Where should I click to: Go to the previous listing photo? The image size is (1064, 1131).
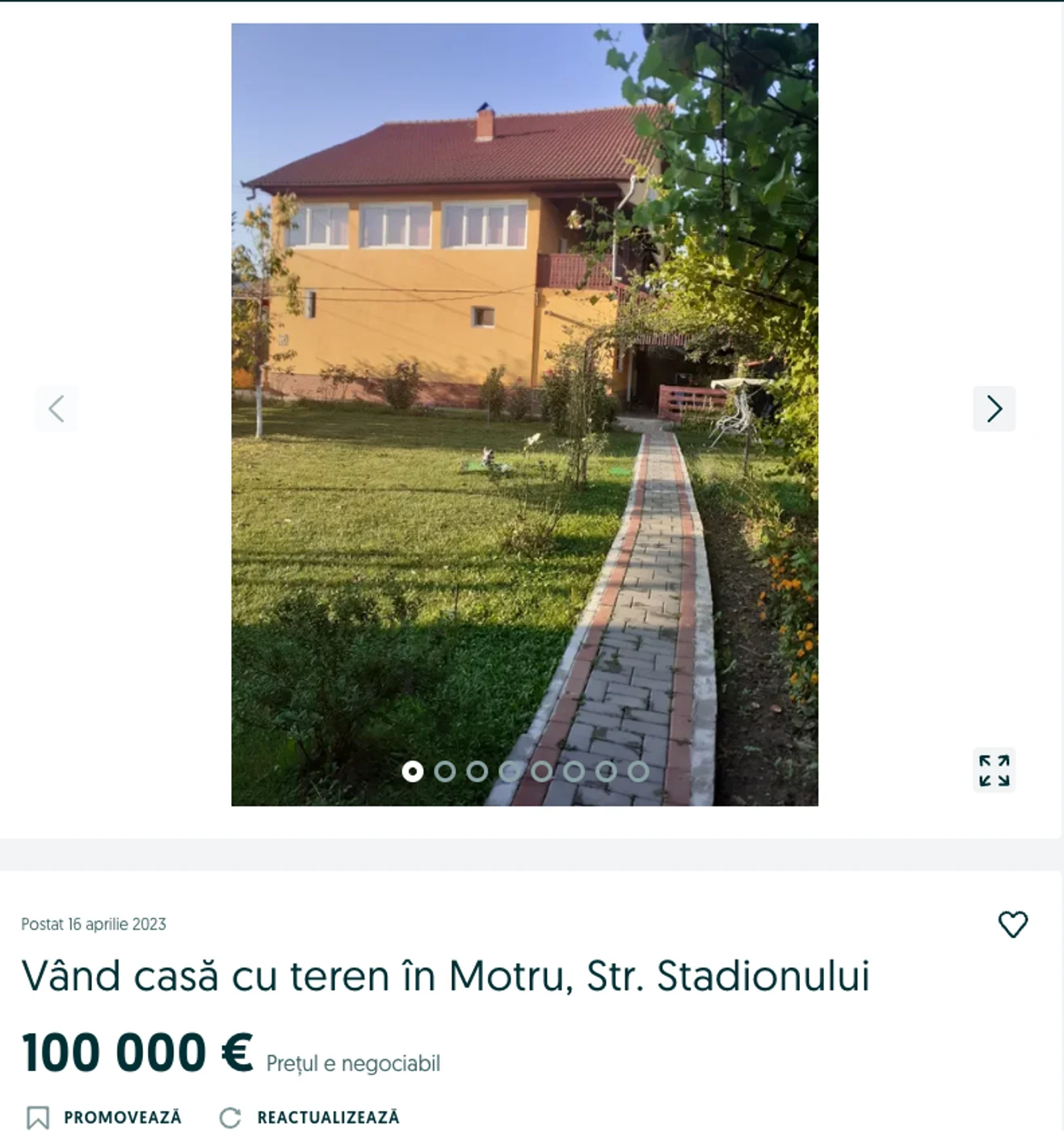(x=57, y=409)
